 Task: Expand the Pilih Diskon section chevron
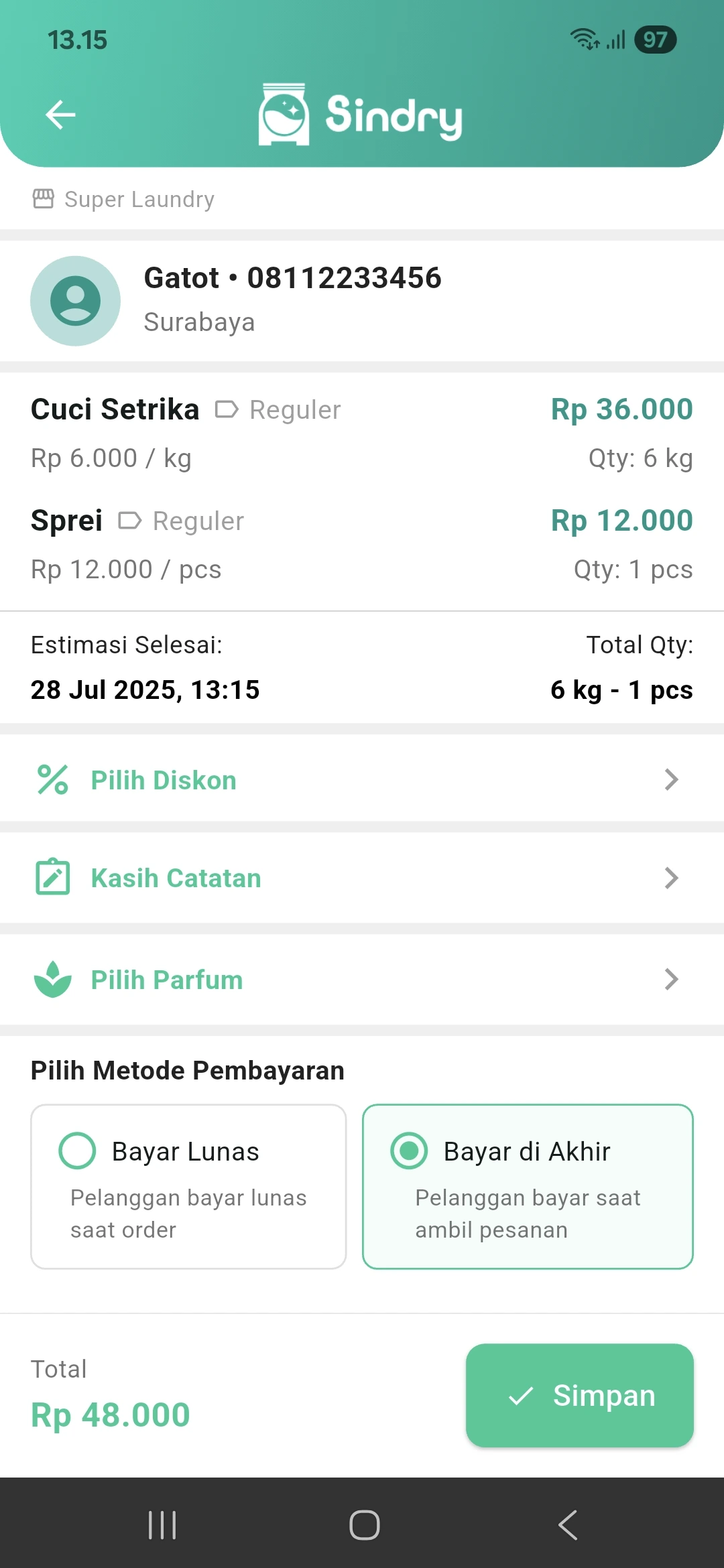[x=671, y=779]
